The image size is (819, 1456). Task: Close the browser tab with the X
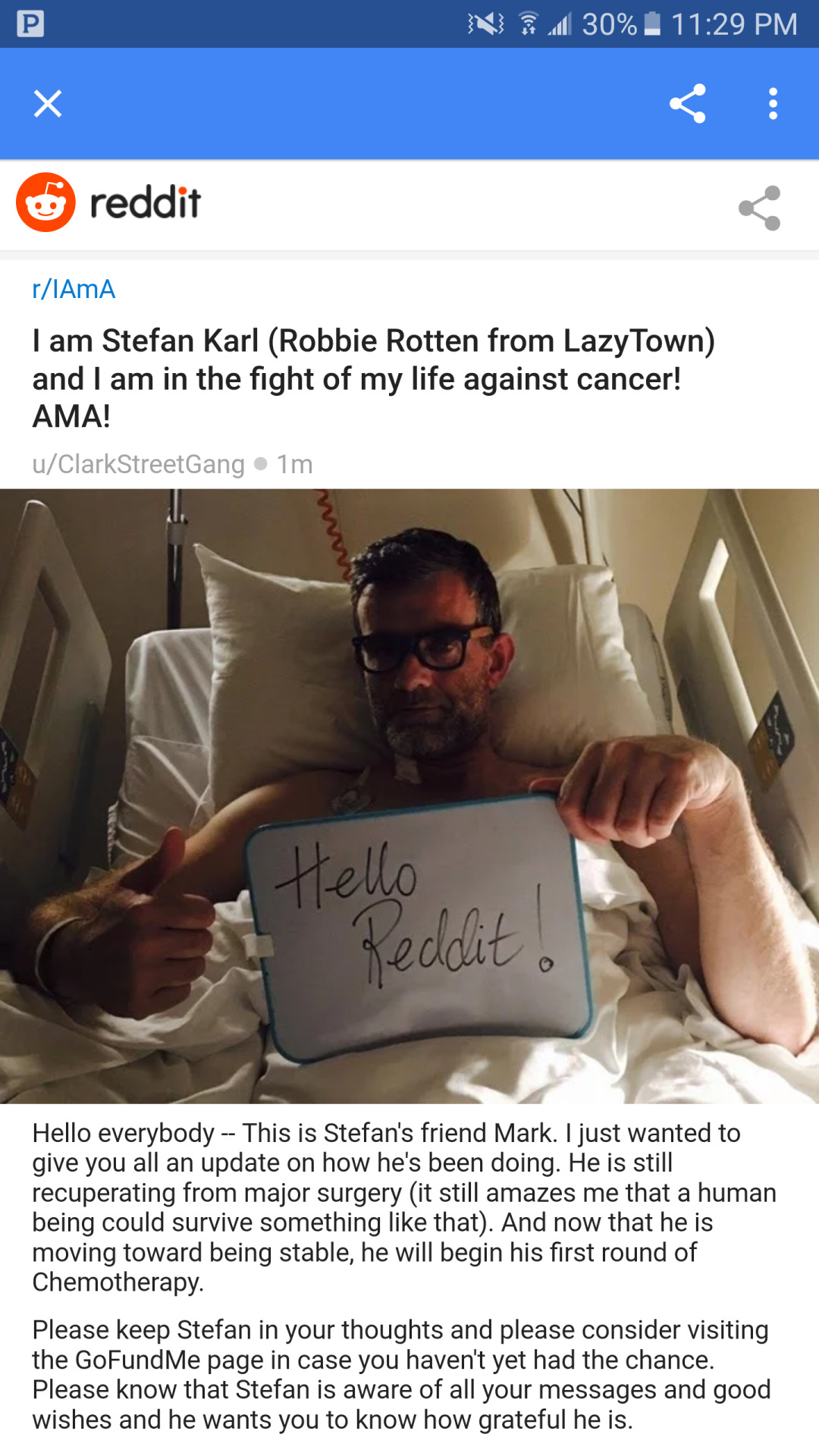(48, 104)
